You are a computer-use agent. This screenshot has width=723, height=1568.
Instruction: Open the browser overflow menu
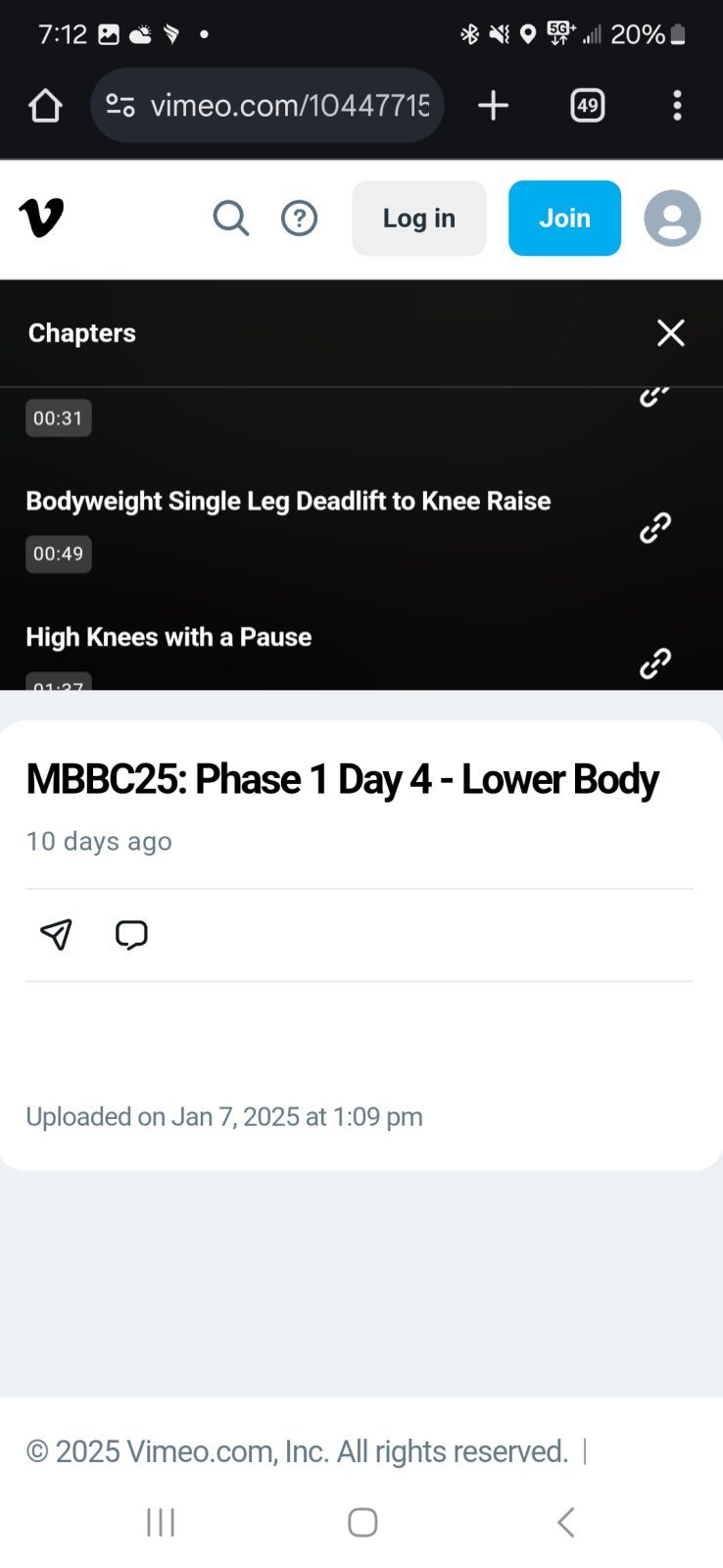click(677, 105)
